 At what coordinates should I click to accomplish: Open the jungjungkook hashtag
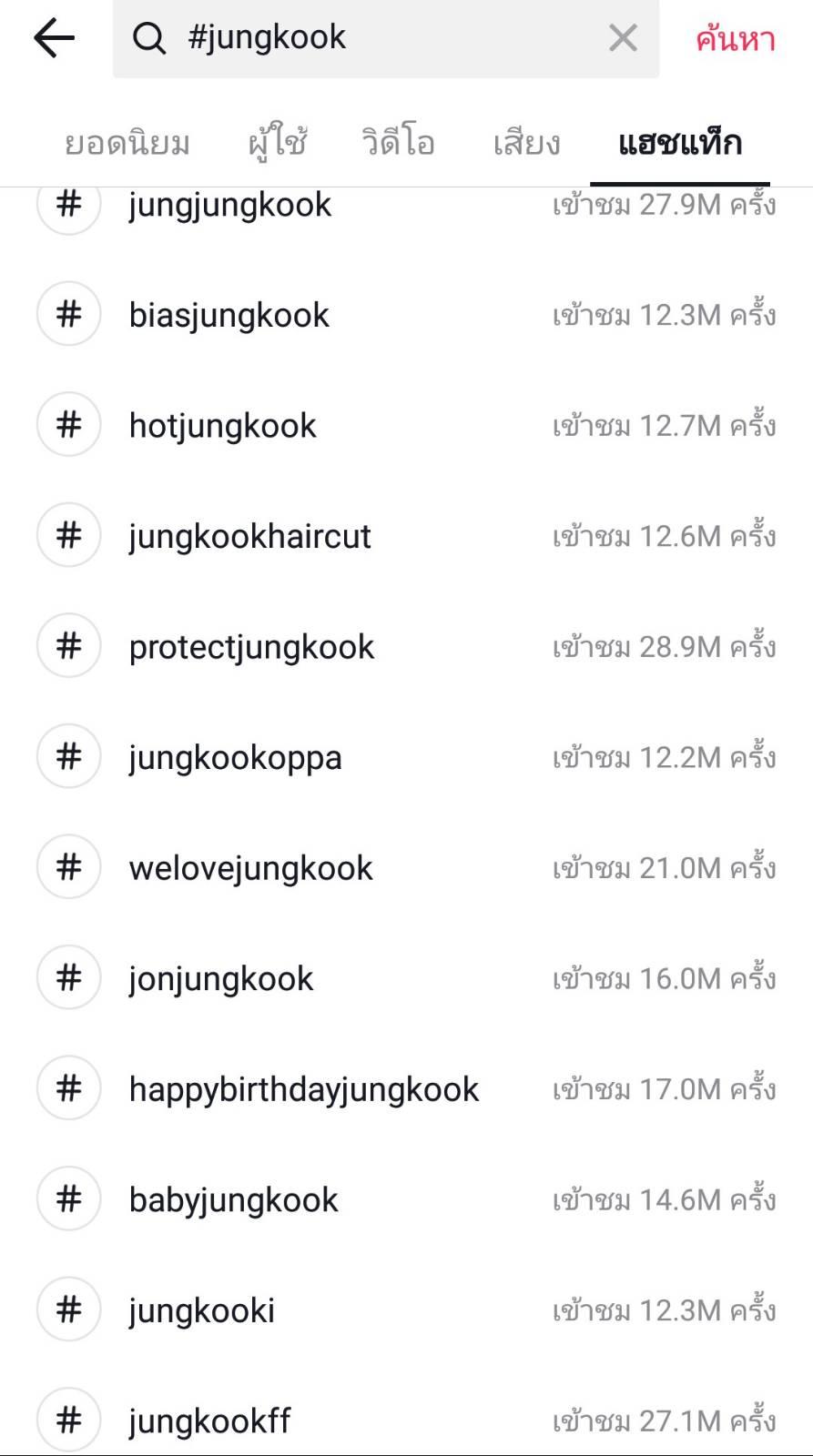pos(230,206)
